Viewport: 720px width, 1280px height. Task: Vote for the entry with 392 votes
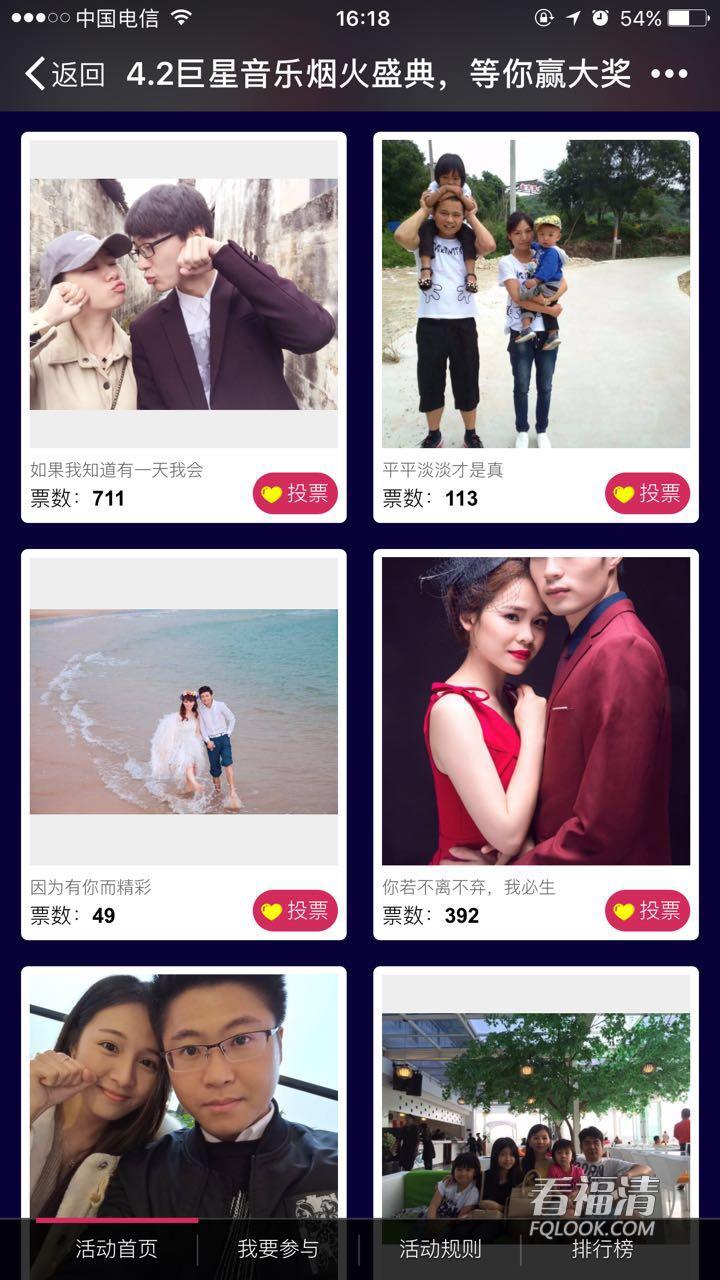click(x=647, y=911)
